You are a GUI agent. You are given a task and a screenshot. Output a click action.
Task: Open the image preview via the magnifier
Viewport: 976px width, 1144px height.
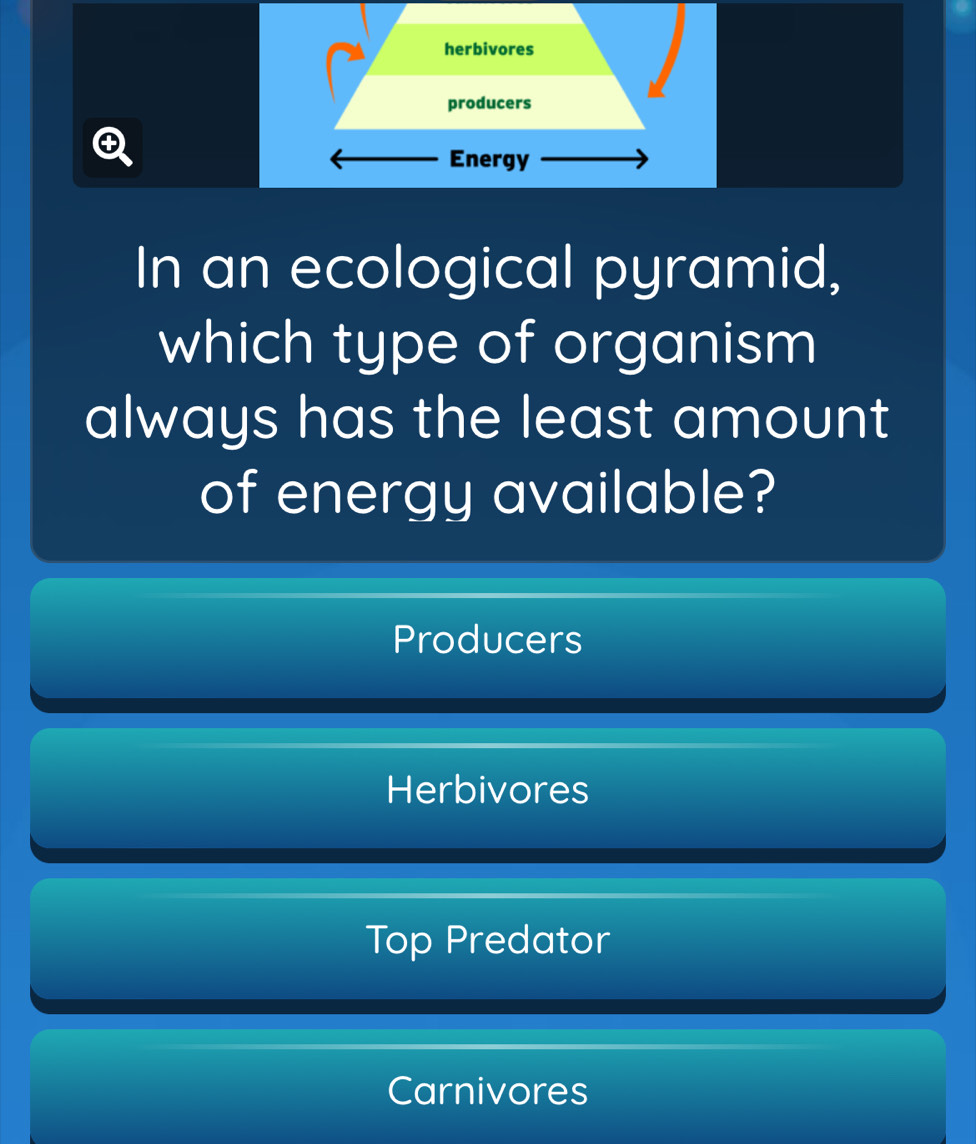110,146
